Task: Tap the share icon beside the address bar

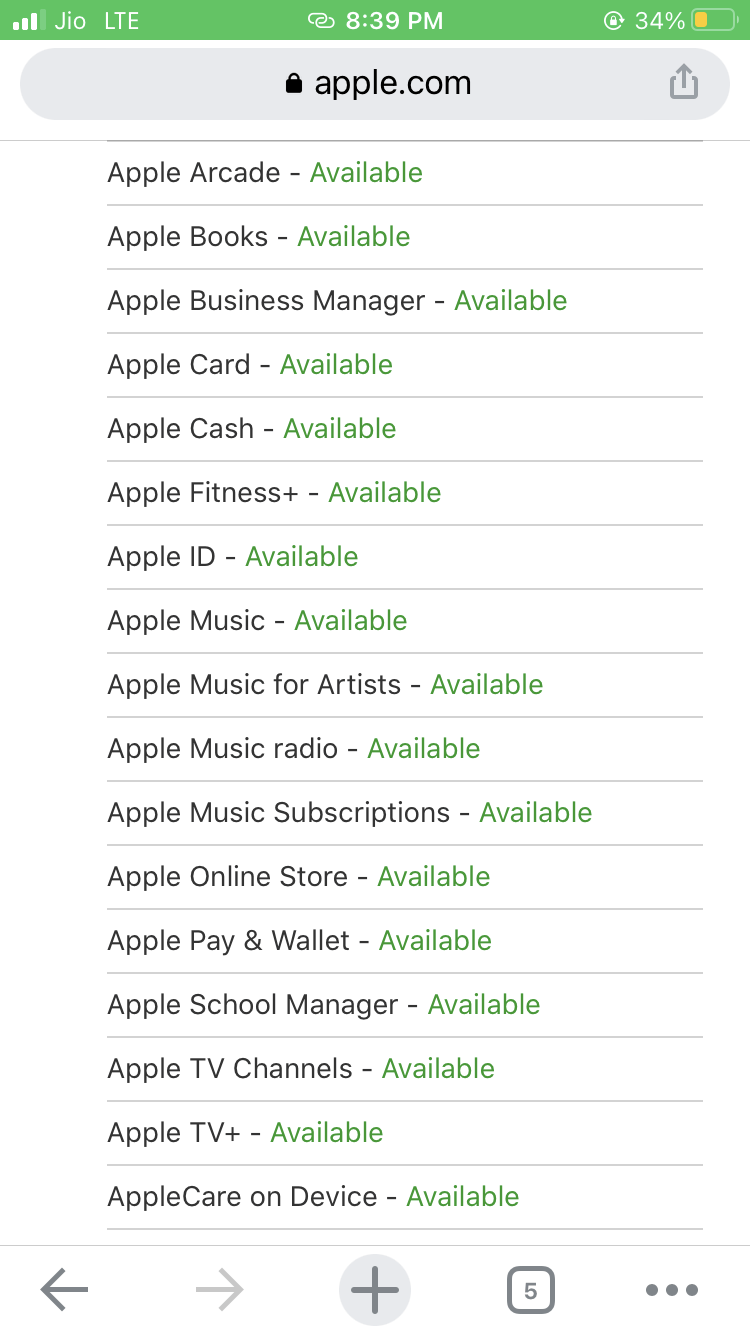Action: pyautogui.click(x=683, y=83)
